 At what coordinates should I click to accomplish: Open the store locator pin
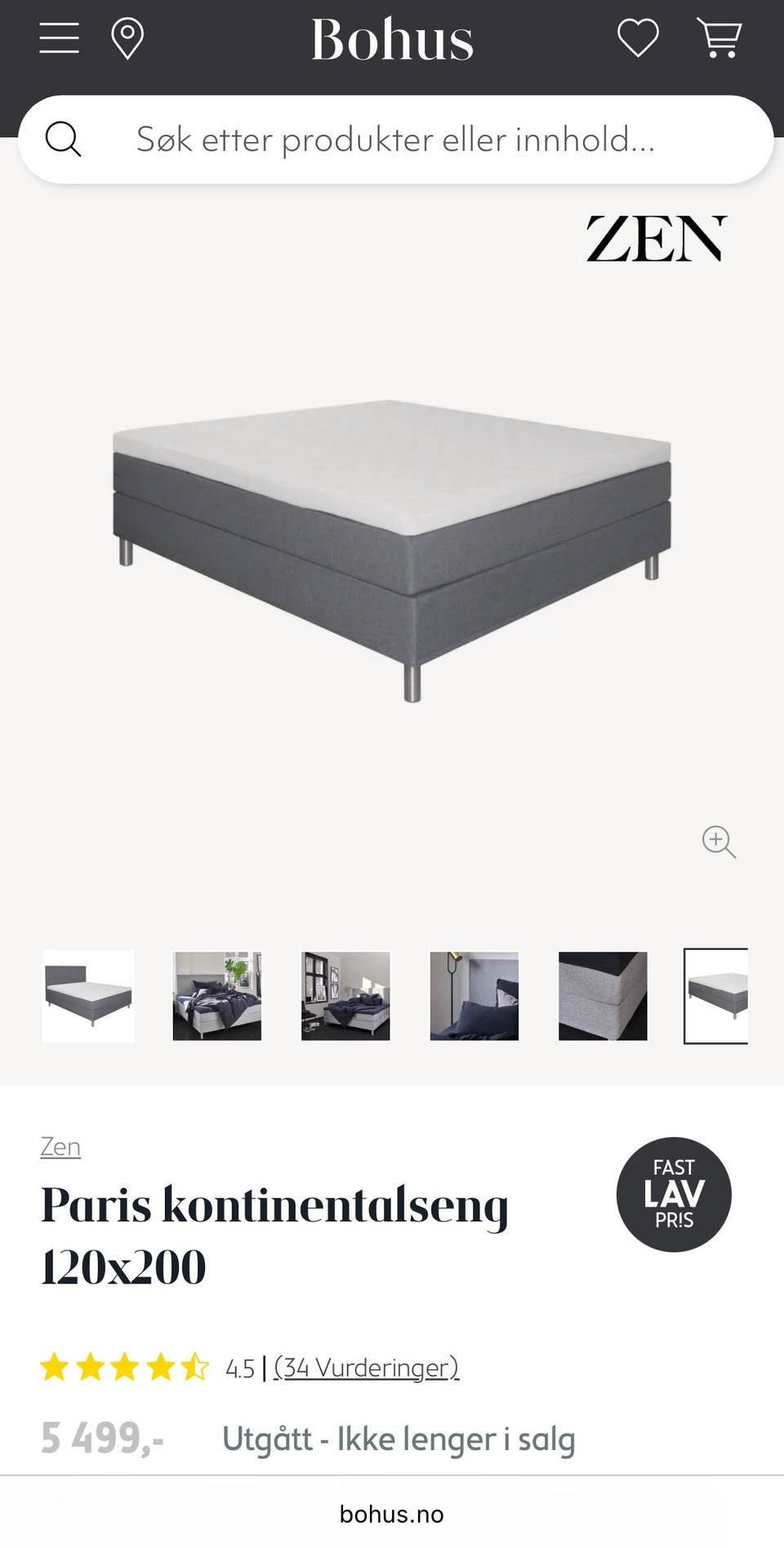[127, 38]
